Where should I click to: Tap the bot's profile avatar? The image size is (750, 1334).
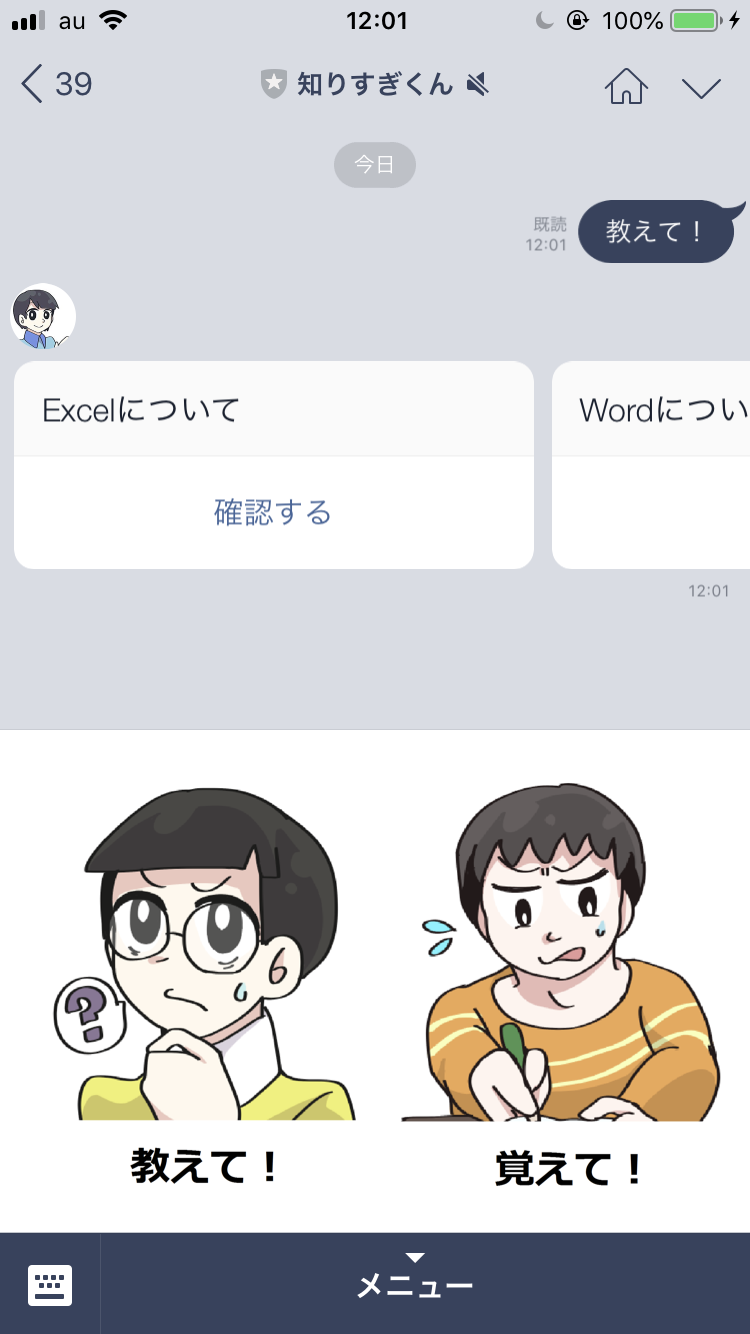point(43,316)
